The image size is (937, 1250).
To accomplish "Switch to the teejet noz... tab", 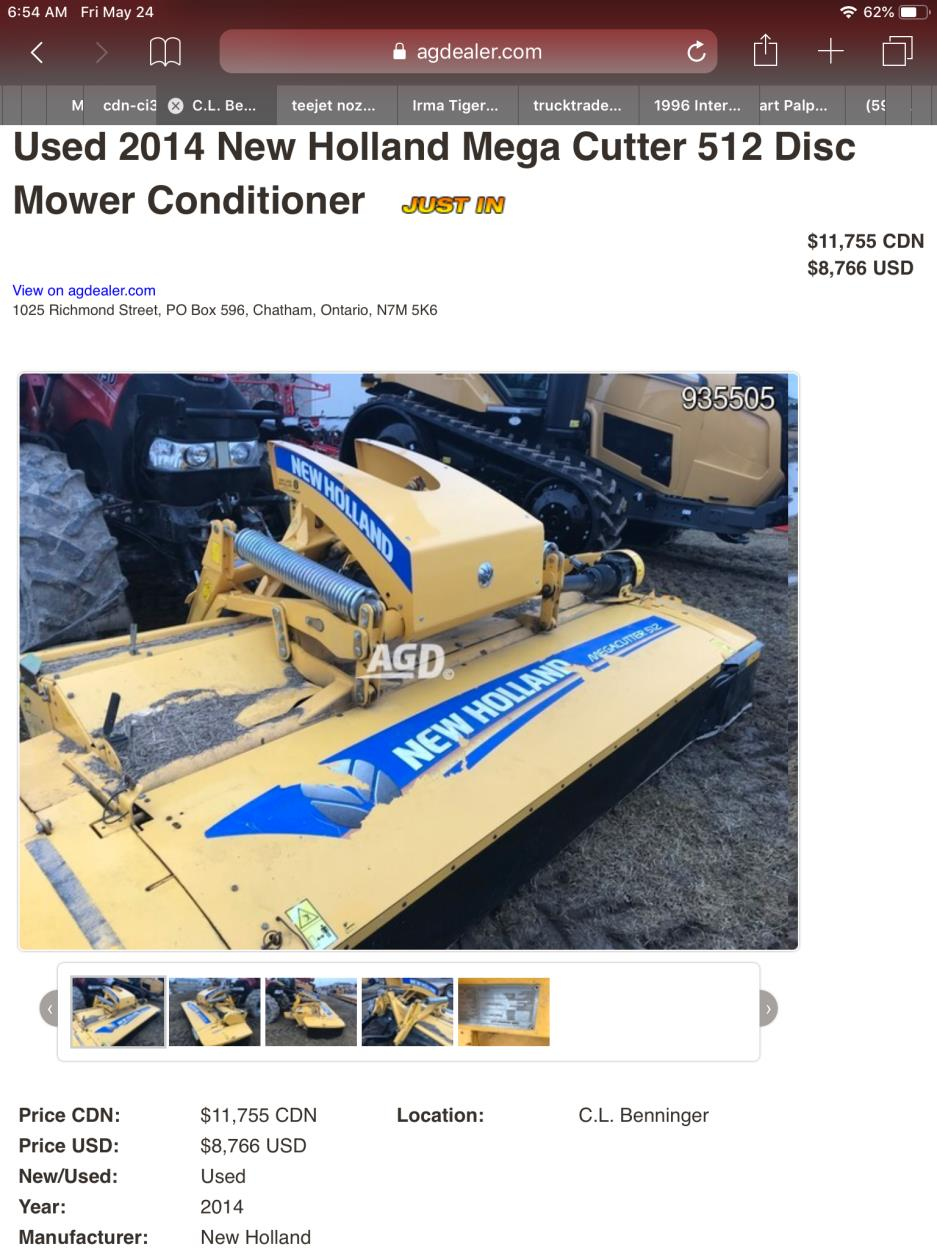I will click(333, 105).
